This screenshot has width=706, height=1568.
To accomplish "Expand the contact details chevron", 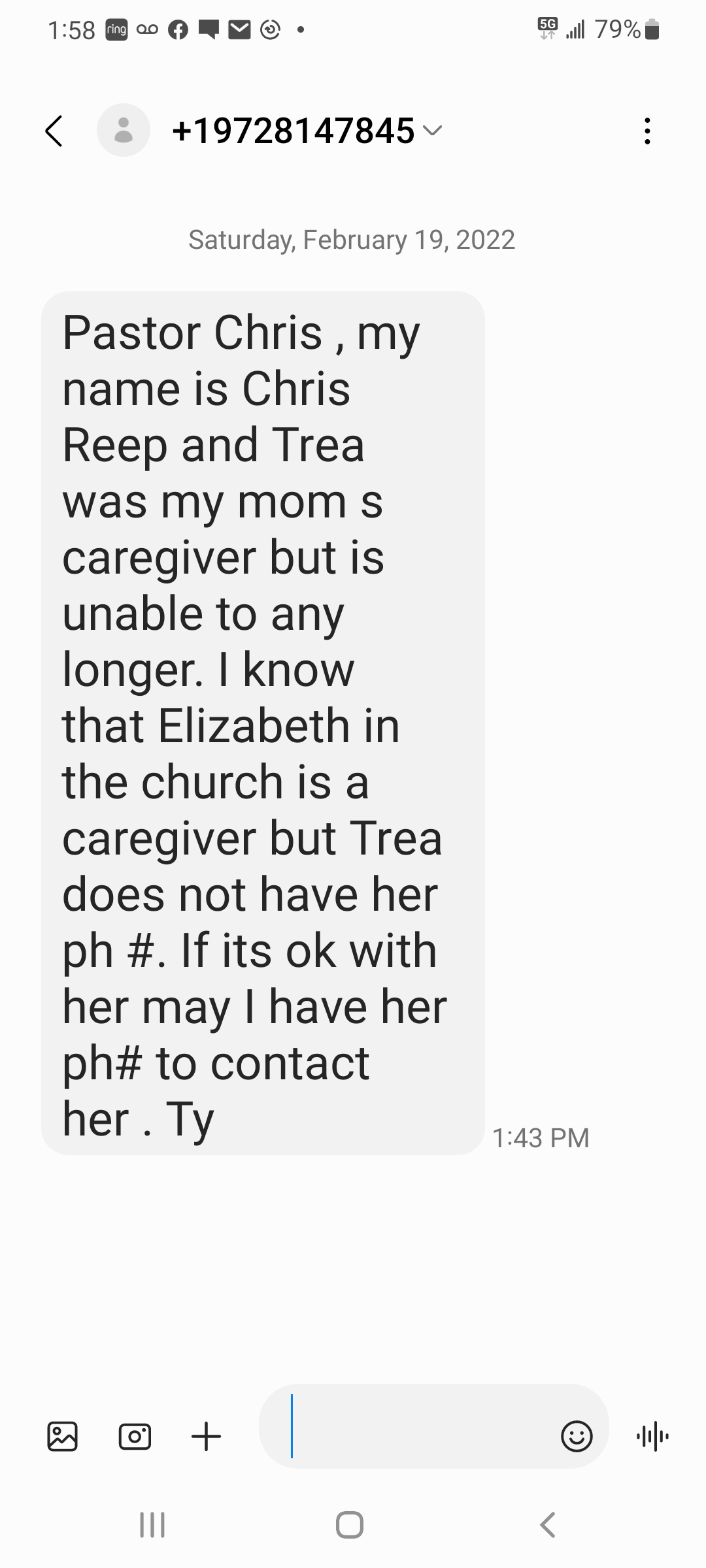I will coord(433,130).
